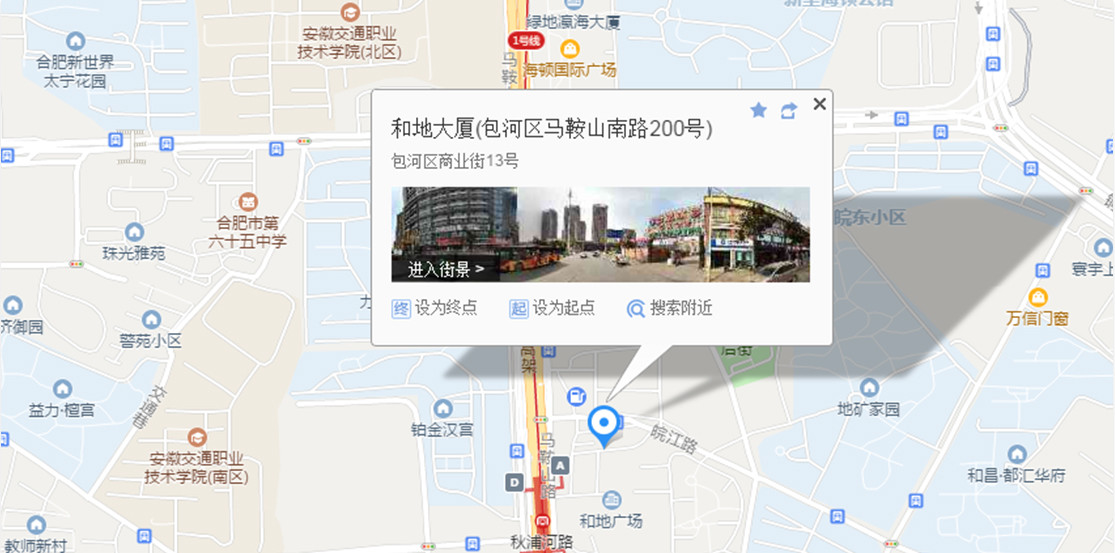Screen dimensions: 1115x553
Task: Set 和地大厦 as starting point (设为起点)
Action: pos(553,308)
